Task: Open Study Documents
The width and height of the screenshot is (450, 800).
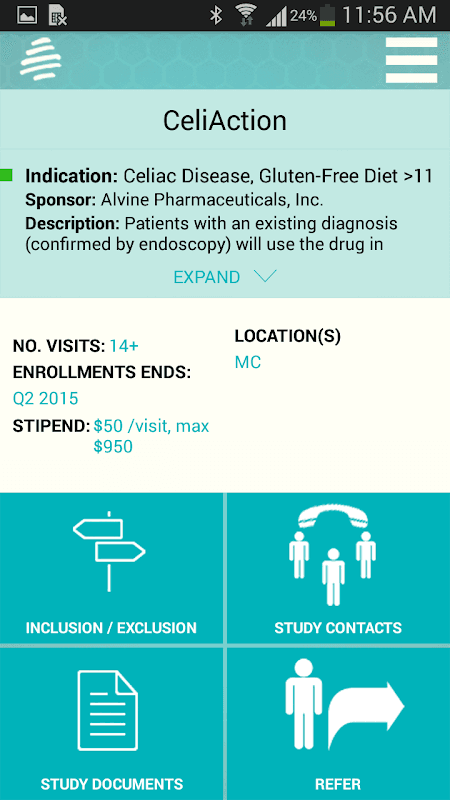Action: click(x=111, y=723)
